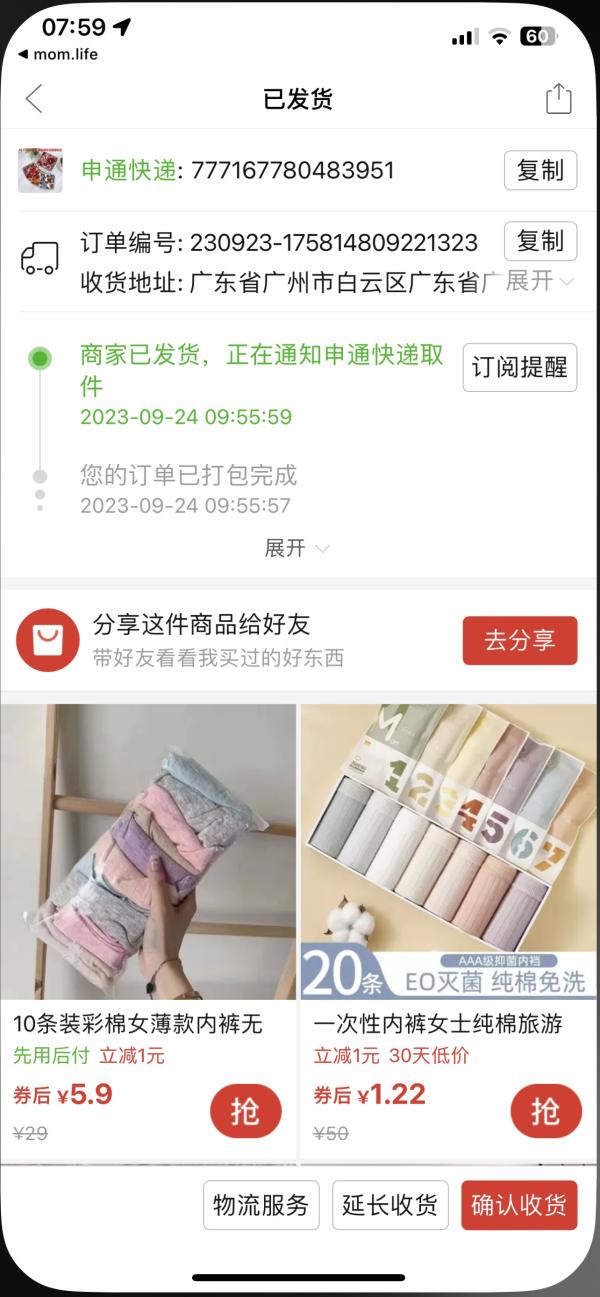
Task: Expand the full 收货地址 address
Action: [x=540, y=281]
